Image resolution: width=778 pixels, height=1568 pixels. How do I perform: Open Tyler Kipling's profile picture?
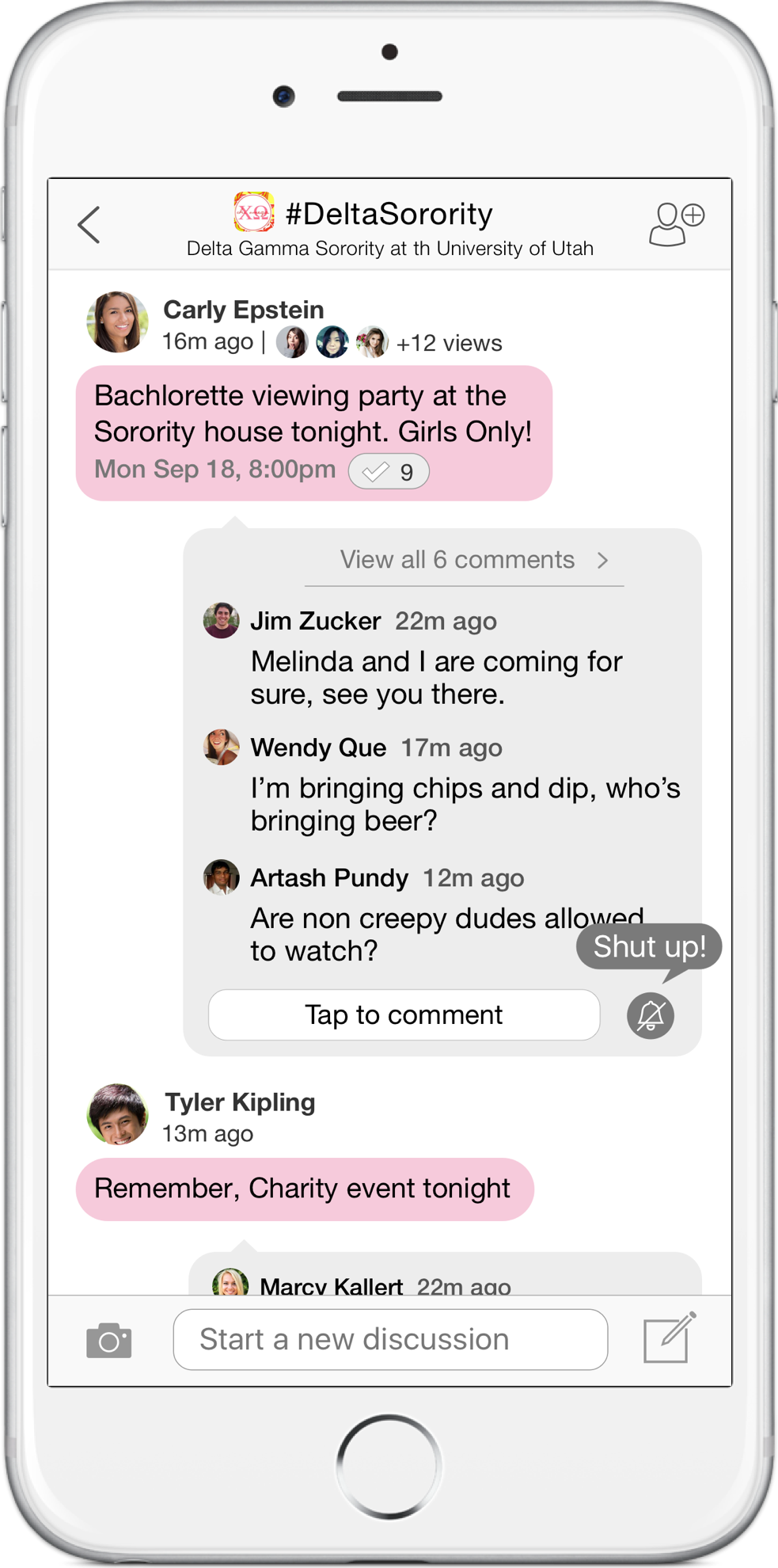(117, 1114)
